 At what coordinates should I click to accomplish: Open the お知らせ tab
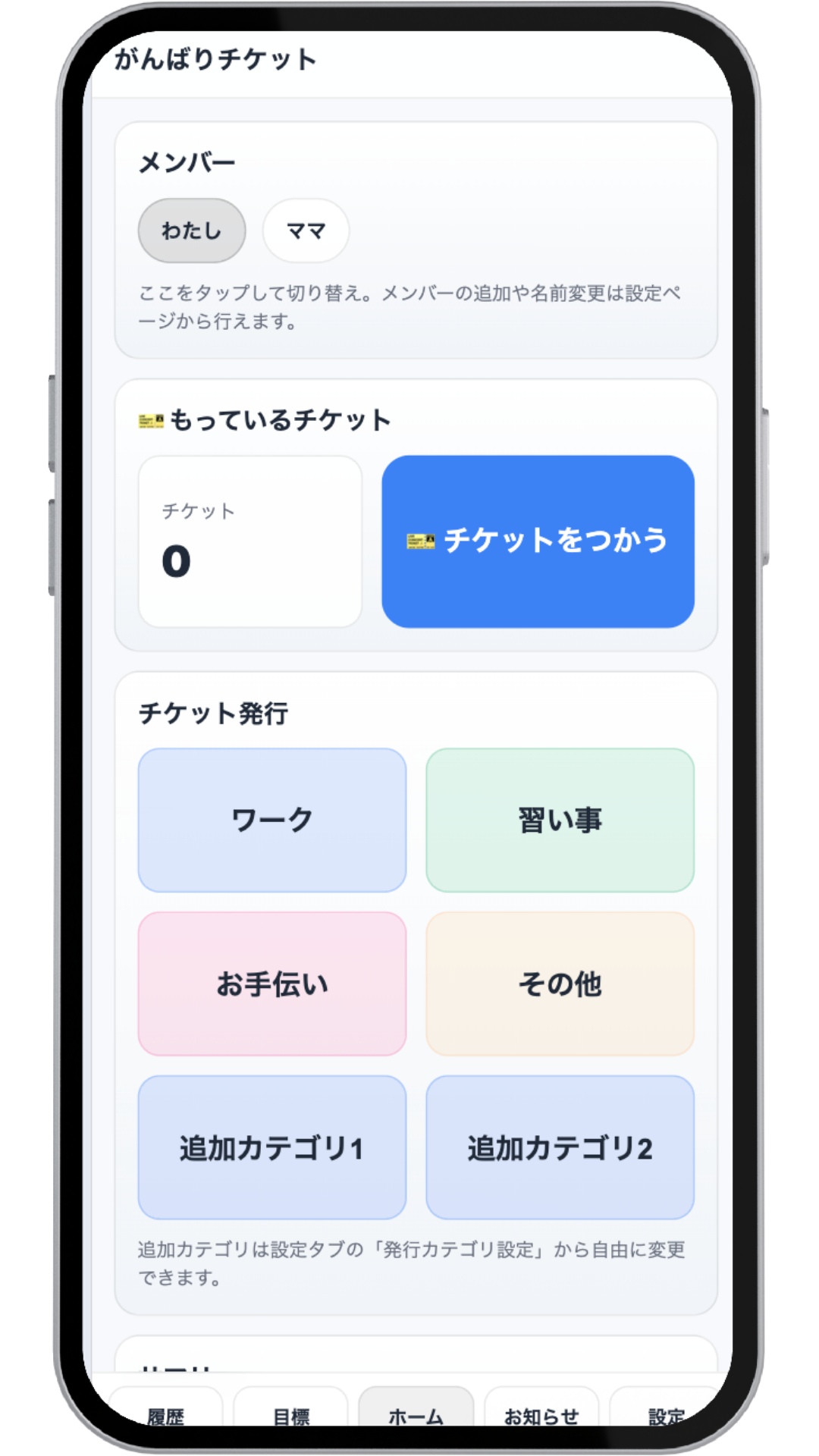point(541,1412)
